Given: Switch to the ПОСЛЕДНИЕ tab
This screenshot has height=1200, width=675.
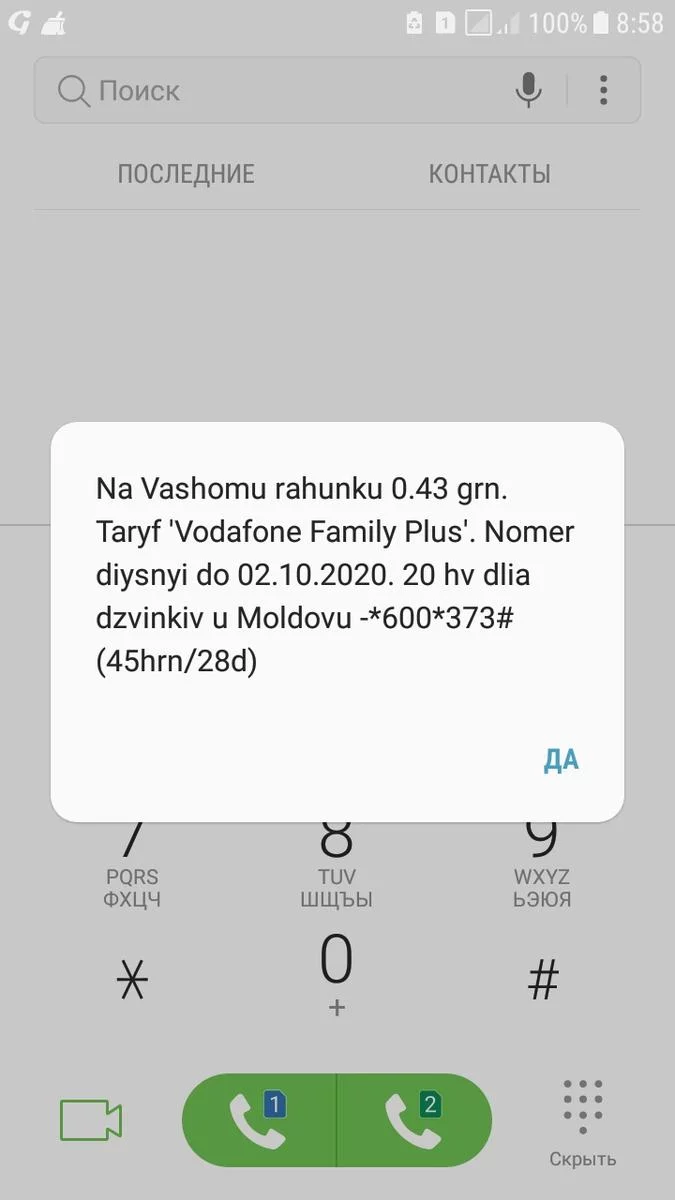Looking at the screenshot, I should pos(186,174).
